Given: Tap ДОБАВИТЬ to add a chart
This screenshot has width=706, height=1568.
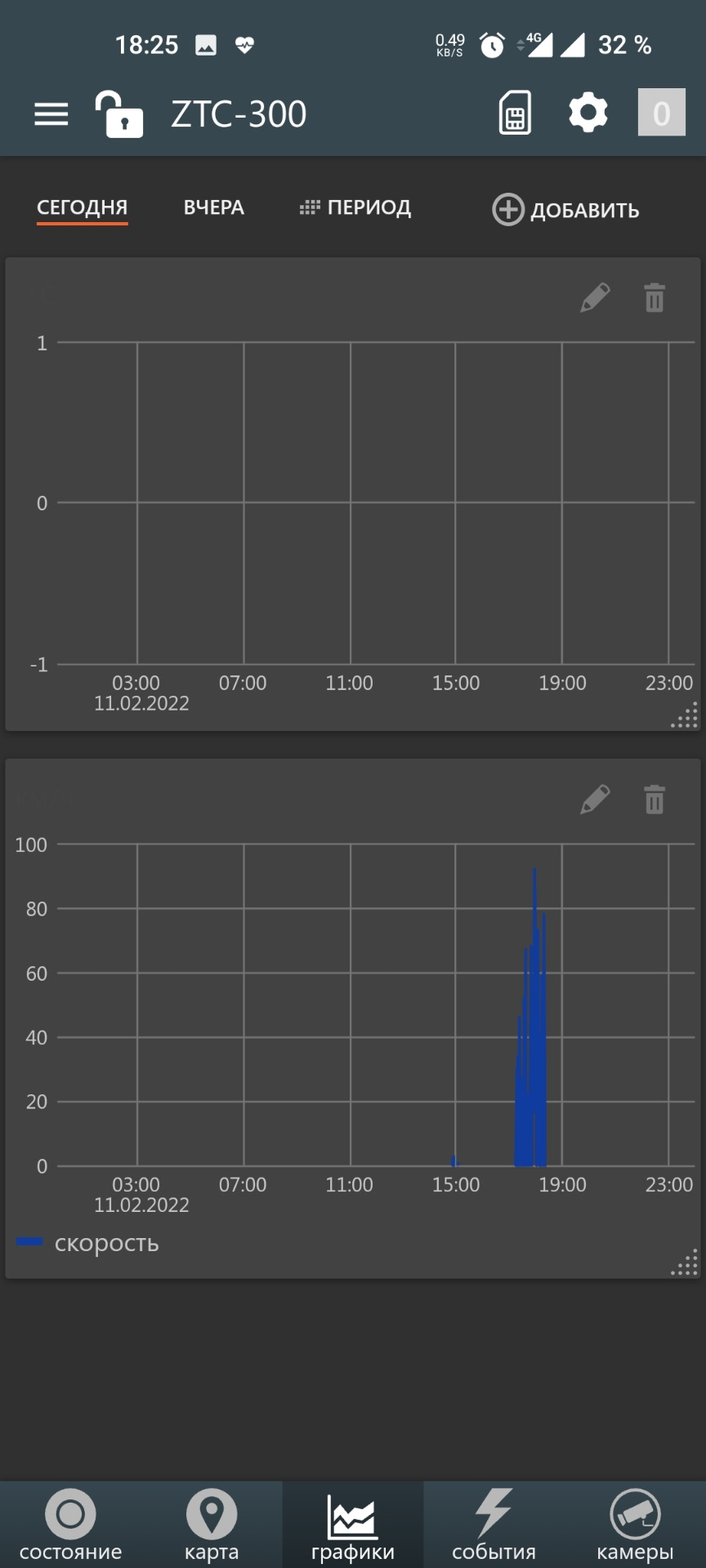Looking at the screenshot, I should click(x=565, y=210).
